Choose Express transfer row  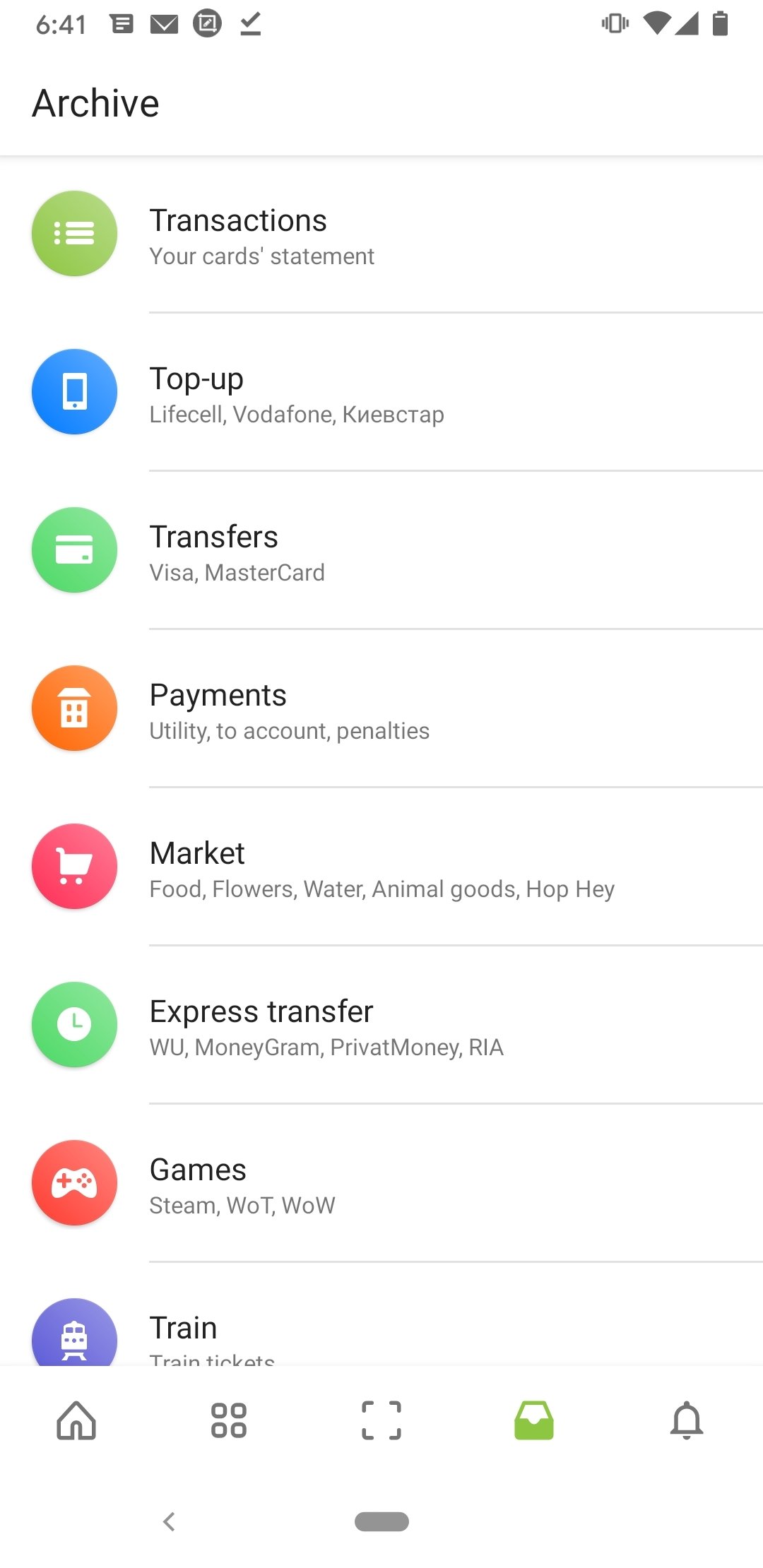[x=381, y=1026]
